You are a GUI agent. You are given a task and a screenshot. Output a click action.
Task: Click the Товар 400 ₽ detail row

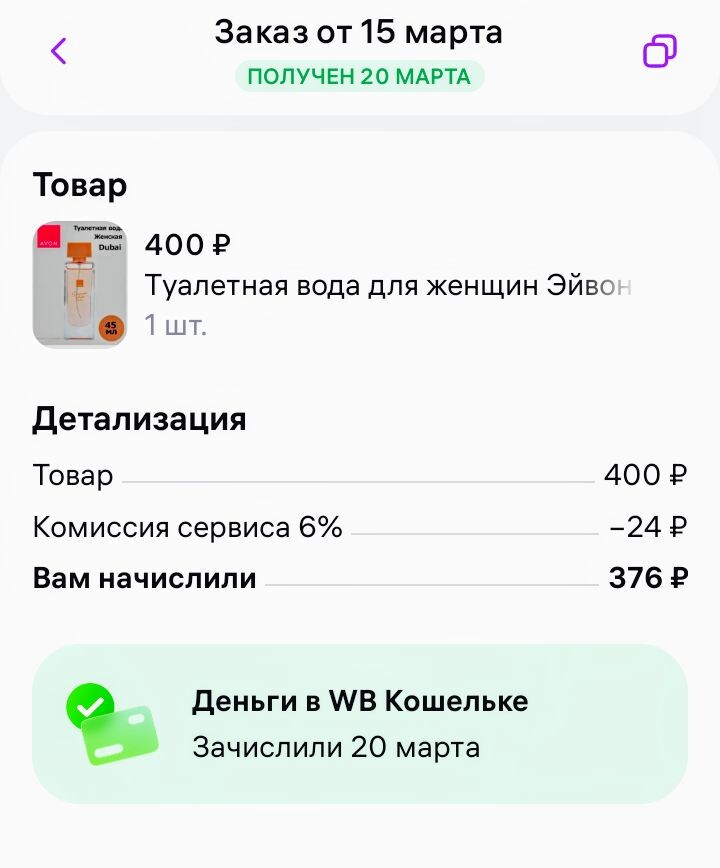tap(360, 476)
